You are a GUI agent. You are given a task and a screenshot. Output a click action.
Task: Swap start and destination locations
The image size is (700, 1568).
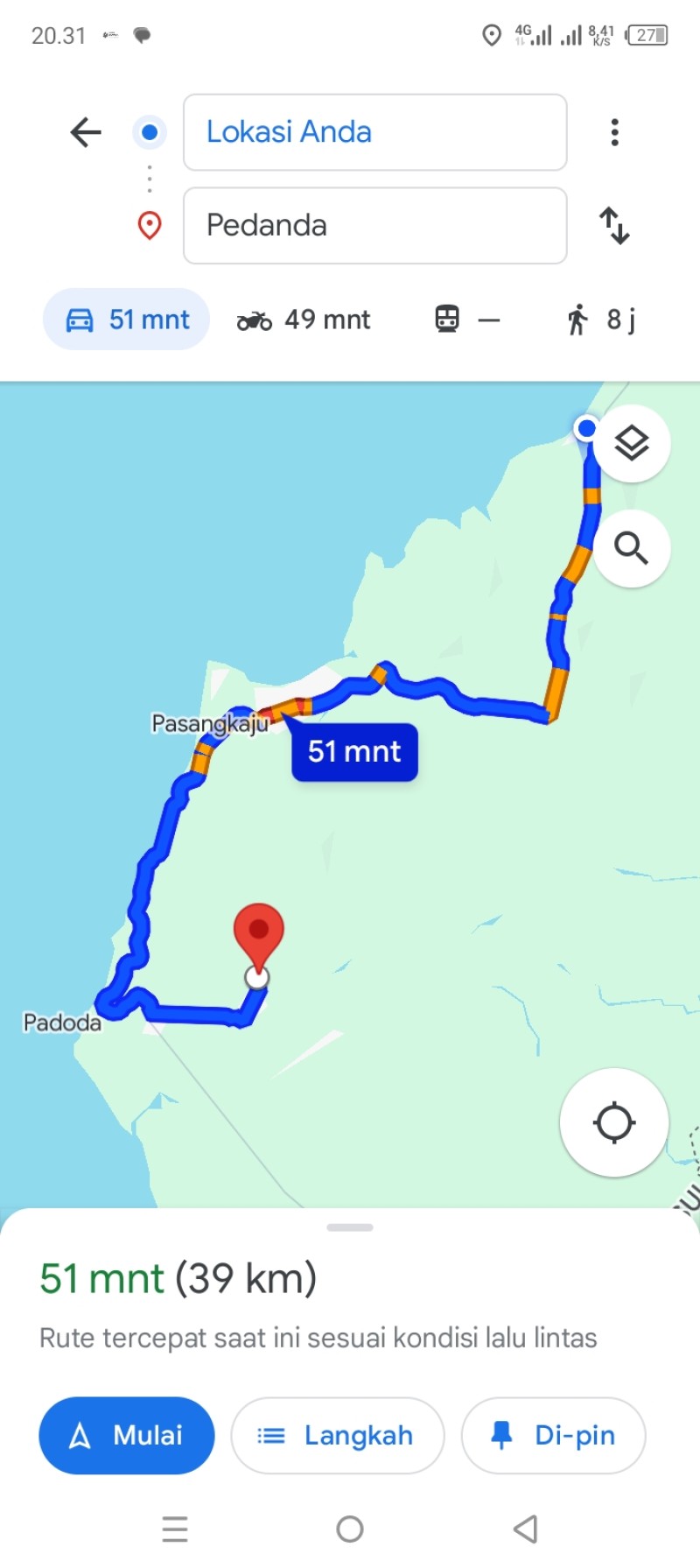tap(614, 225)
